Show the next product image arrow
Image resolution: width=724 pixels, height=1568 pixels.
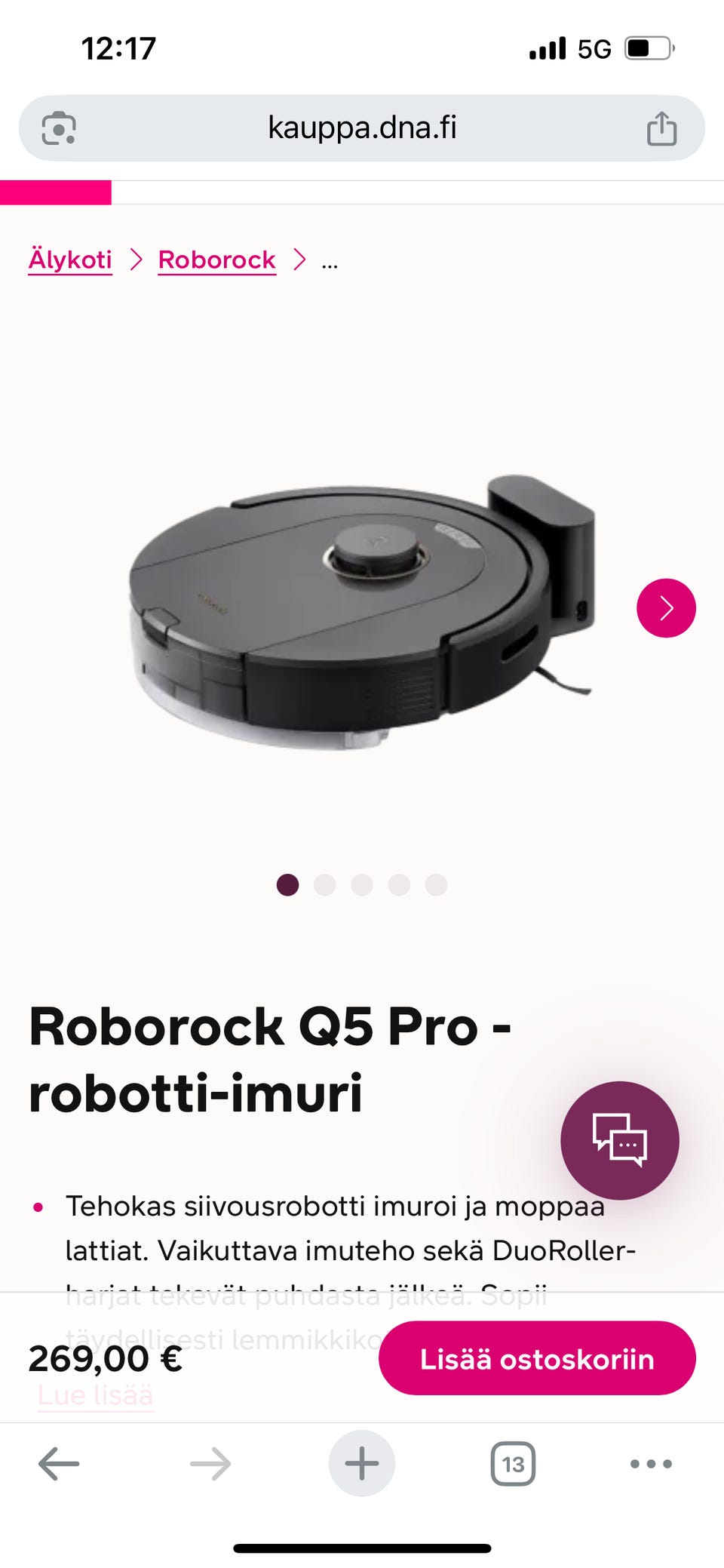point(666,608)
